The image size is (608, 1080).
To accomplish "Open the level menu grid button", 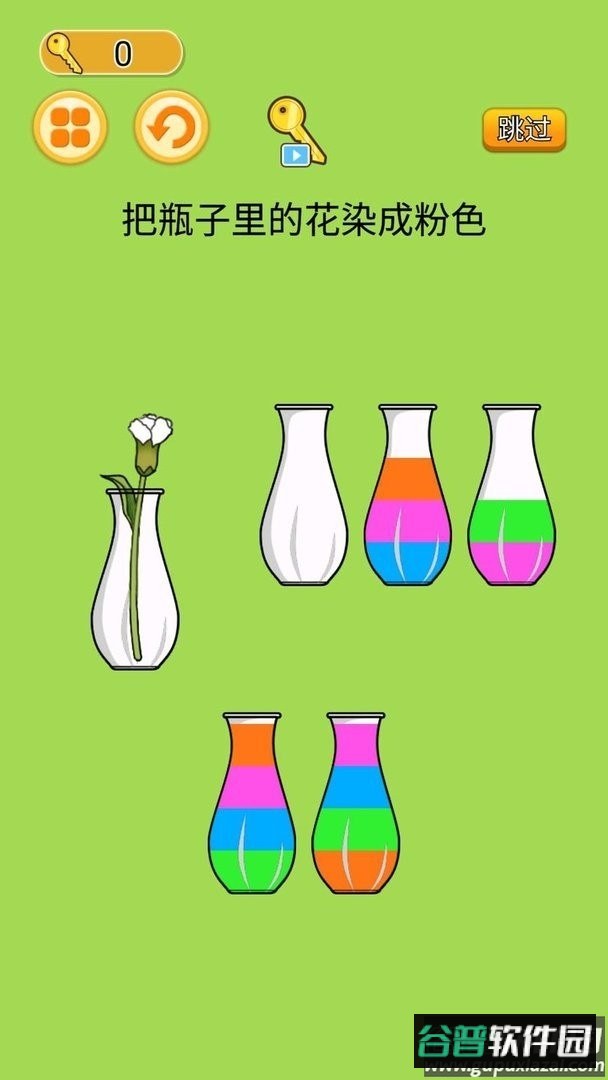I will [70, 128].
